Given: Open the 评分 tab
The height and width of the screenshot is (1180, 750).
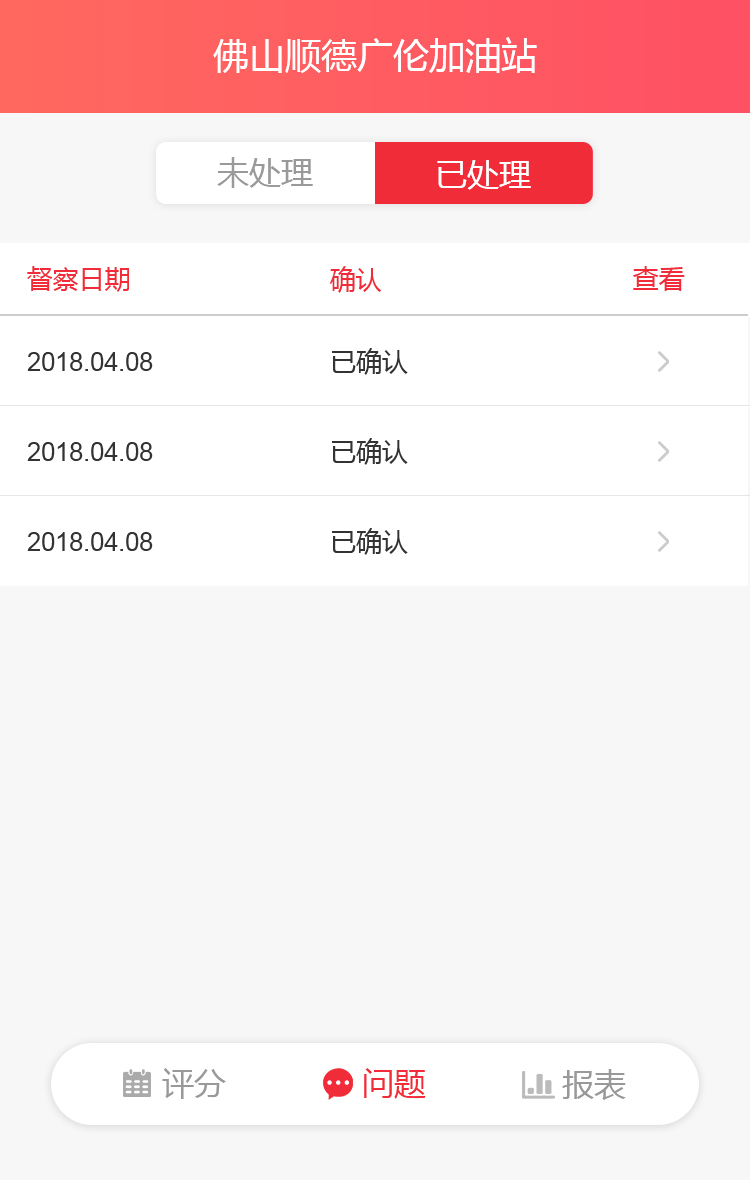Looking at the screenshot, I should [175, 1084].
